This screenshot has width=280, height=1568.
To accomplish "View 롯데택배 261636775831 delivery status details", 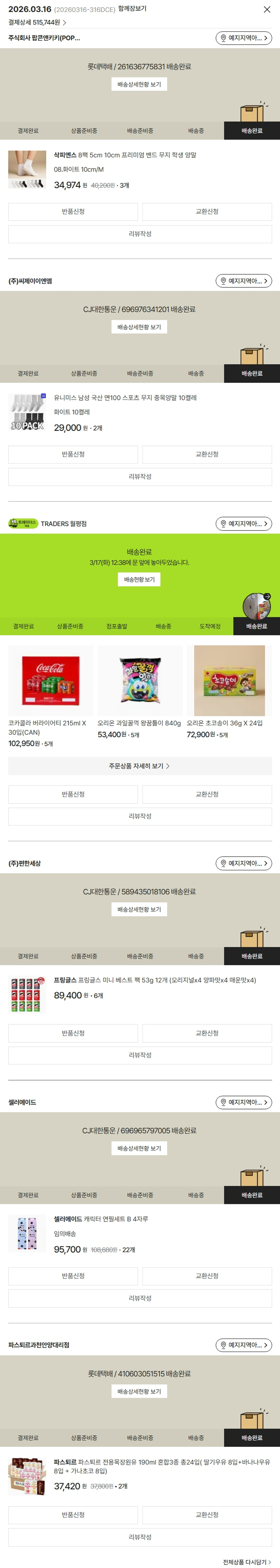I will 139,85.
